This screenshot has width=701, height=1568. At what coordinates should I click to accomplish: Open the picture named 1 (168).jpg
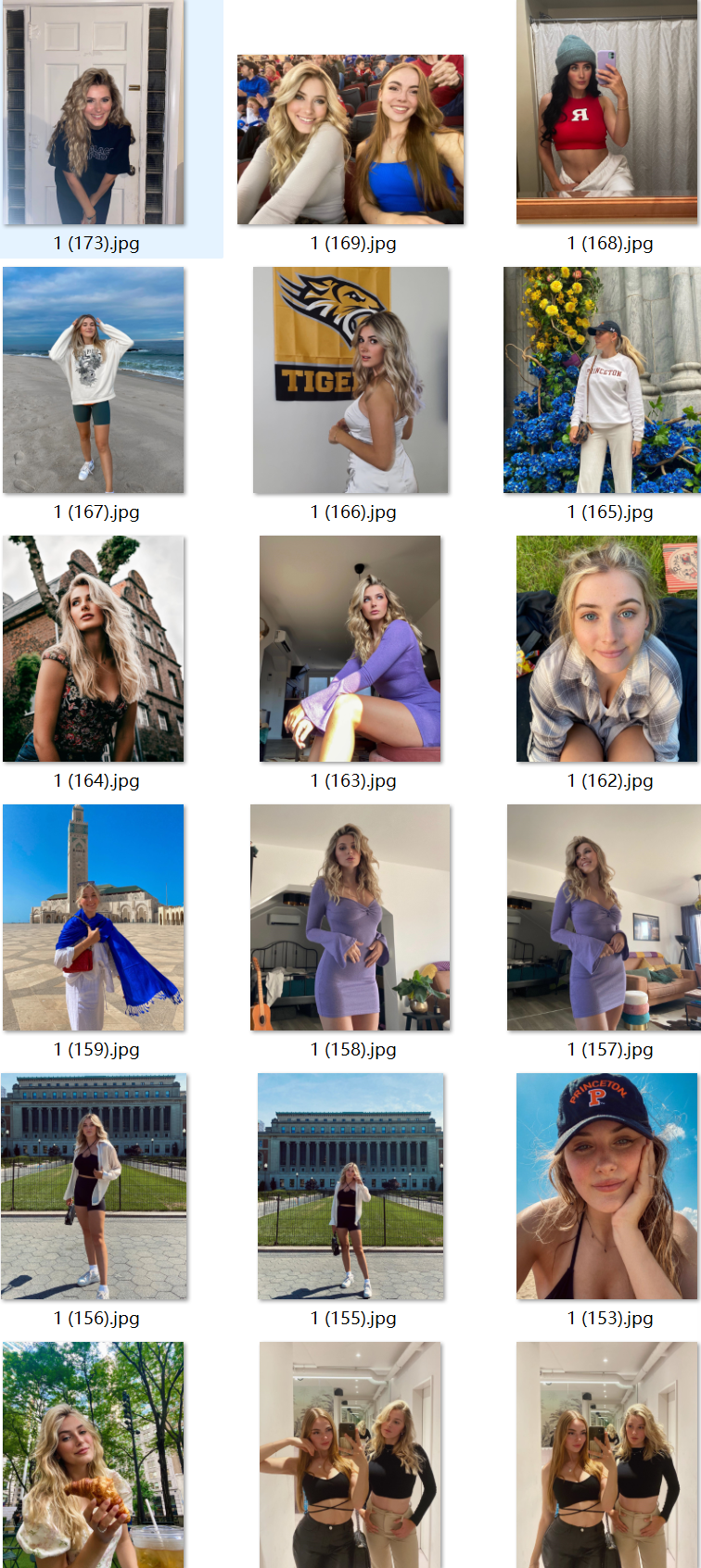pos(606,113)
